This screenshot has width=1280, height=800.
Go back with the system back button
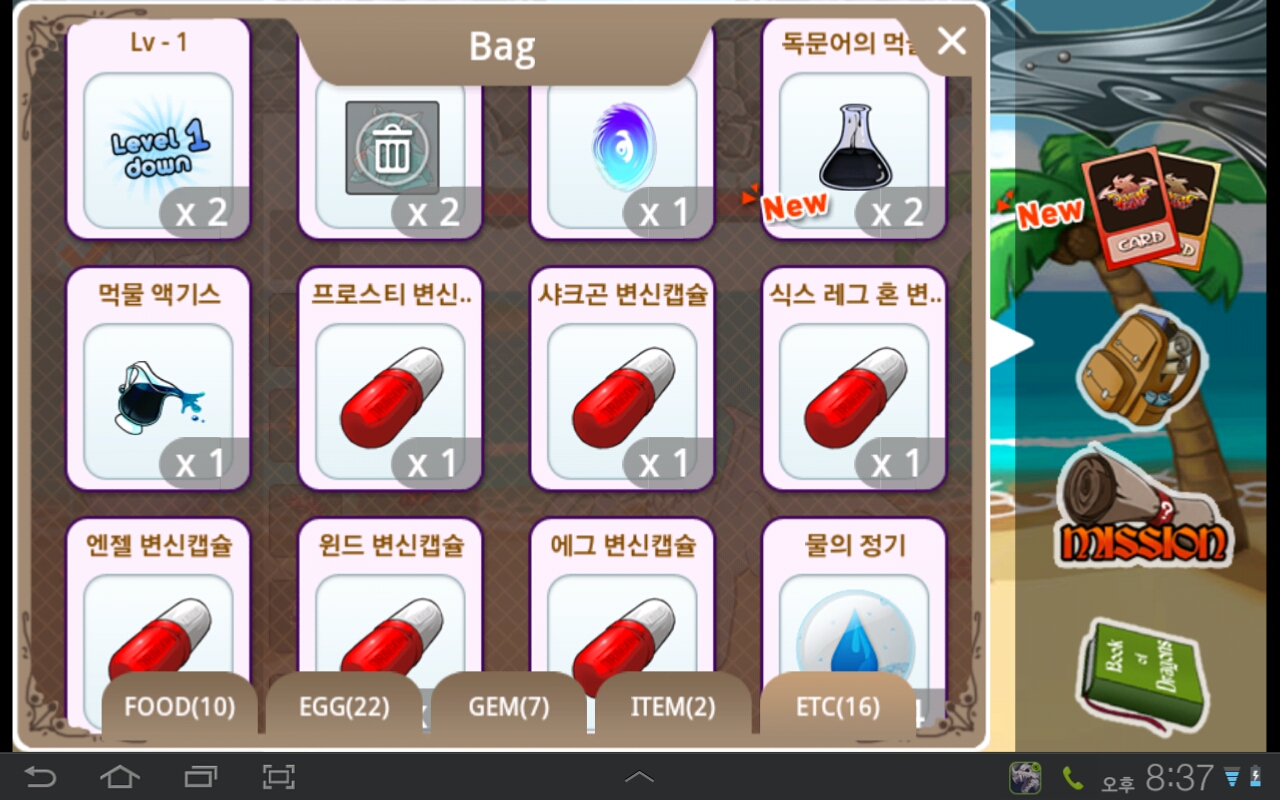pos(41,776)
